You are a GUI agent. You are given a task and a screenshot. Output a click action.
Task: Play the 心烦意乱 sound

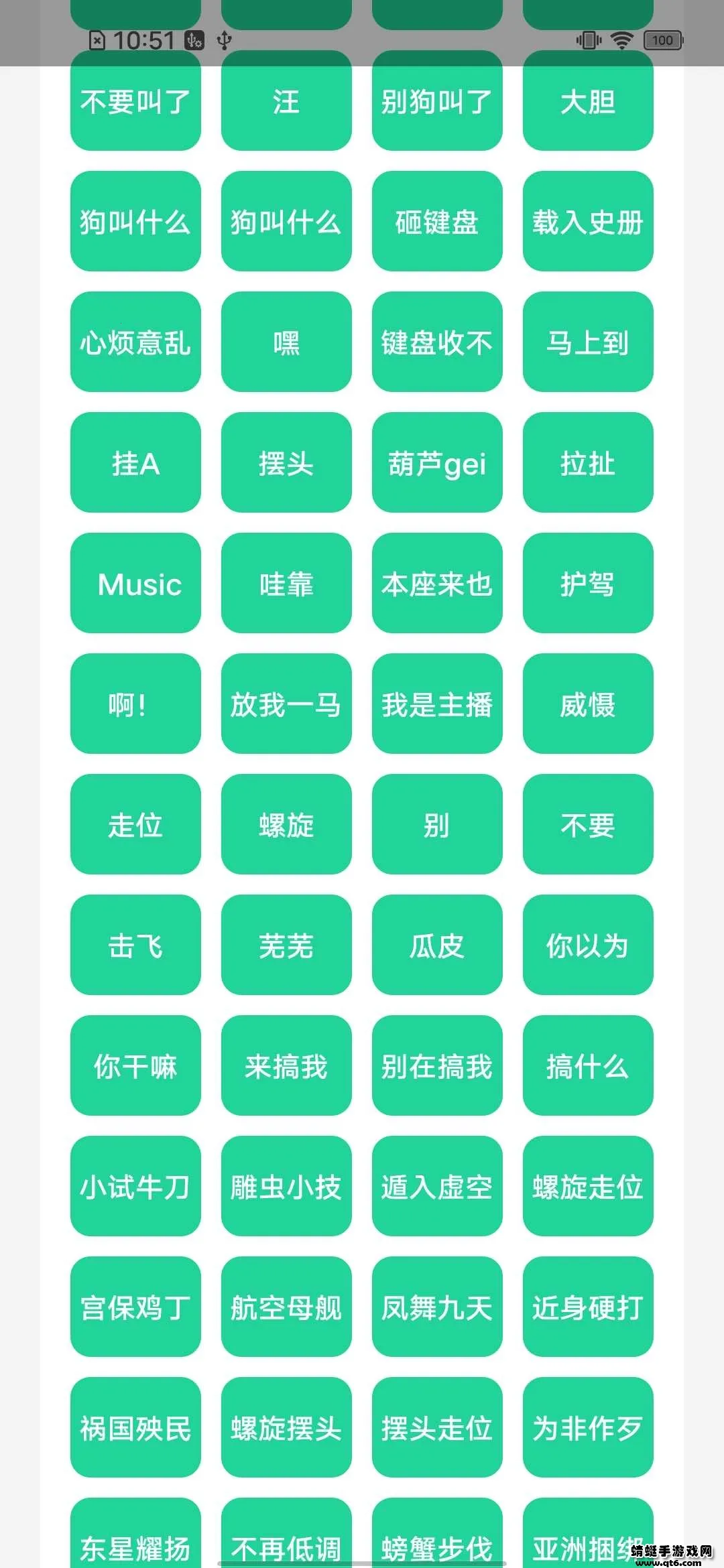135,342
